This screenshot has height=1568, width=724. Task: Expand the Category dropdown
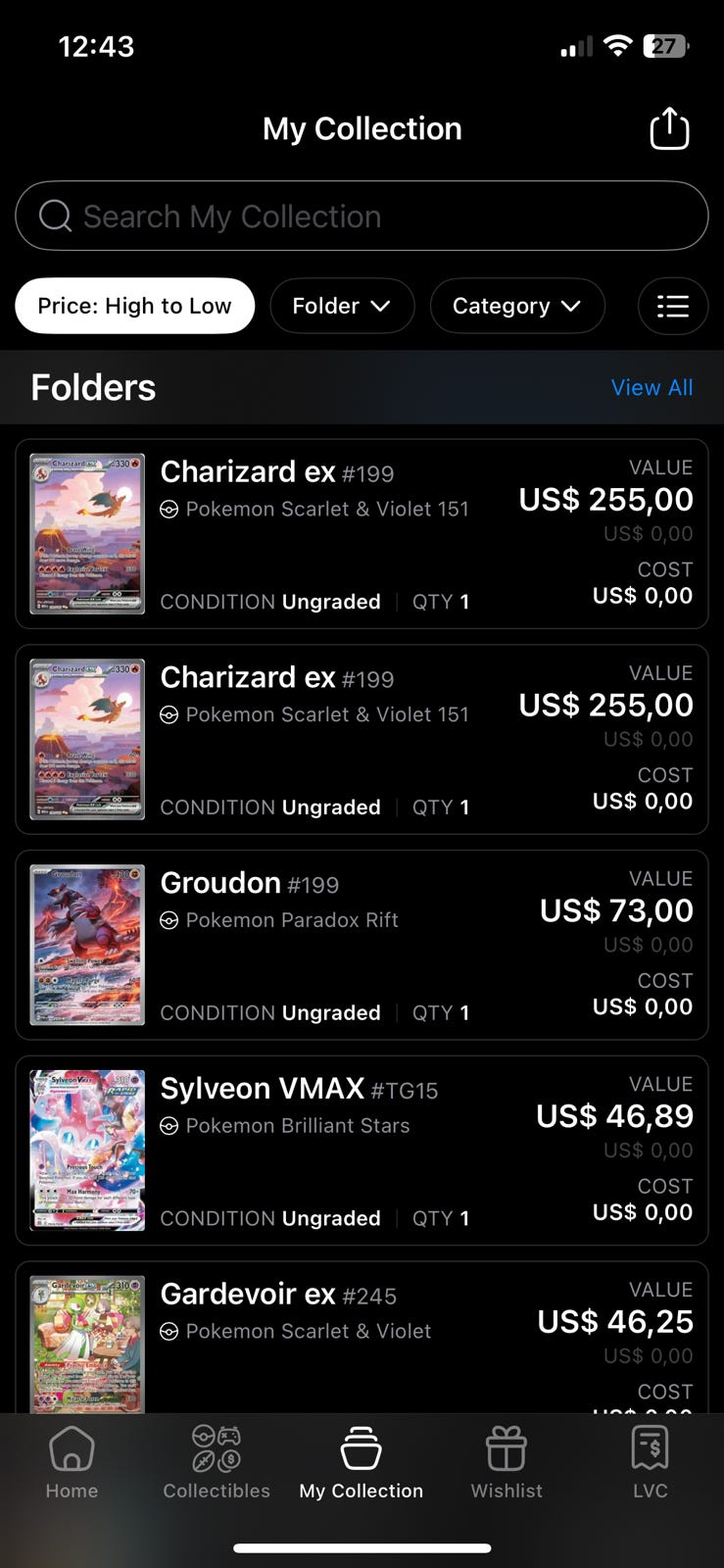point(516,306)
